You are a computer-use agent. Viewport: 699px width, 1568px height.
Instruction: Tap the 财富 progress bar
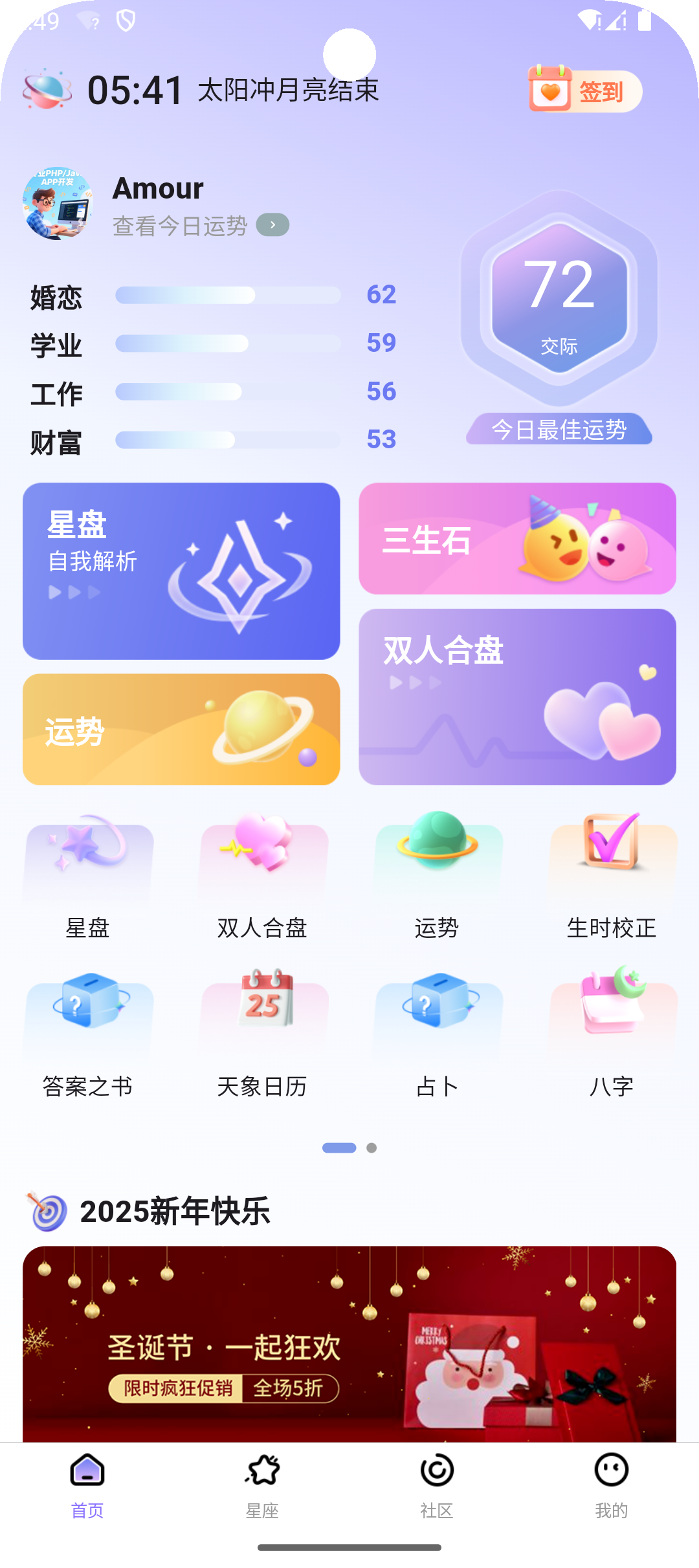[x=227, y=440]
